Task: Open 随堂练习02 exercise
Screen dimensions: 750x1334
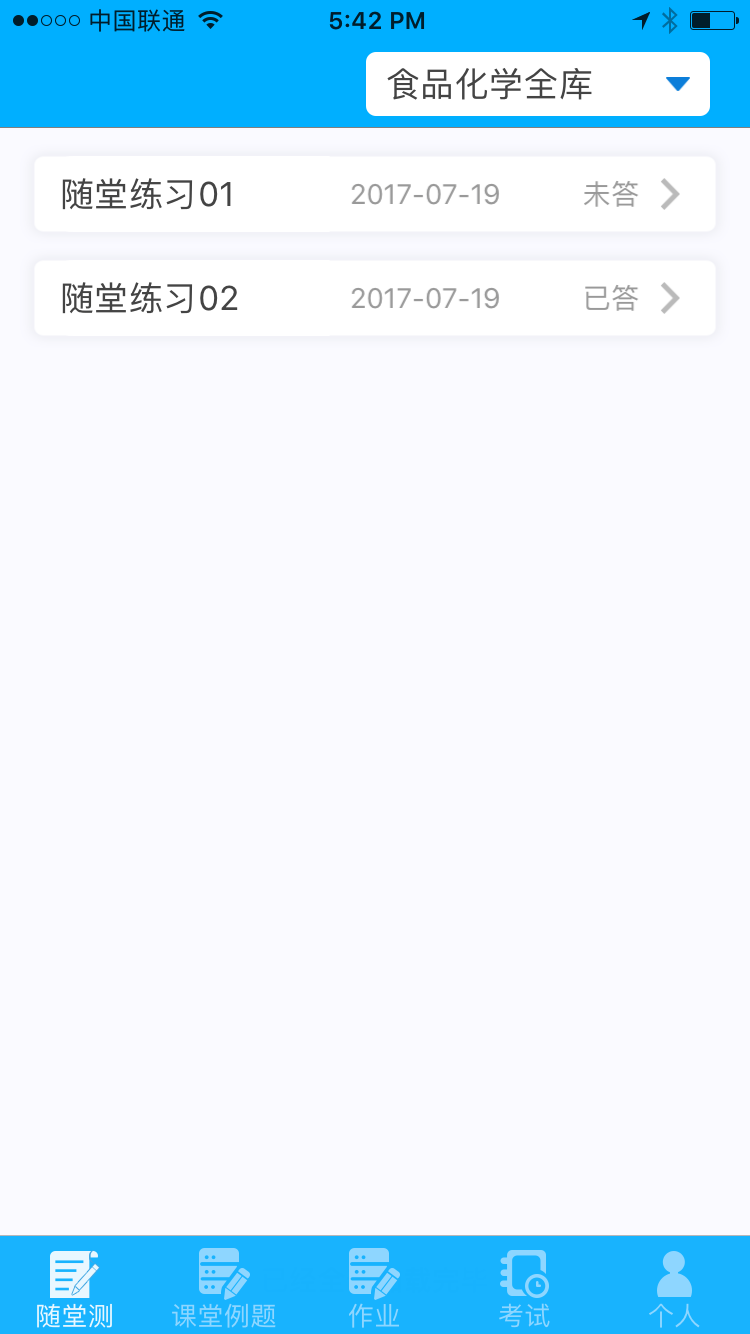Action: (375, 298)
